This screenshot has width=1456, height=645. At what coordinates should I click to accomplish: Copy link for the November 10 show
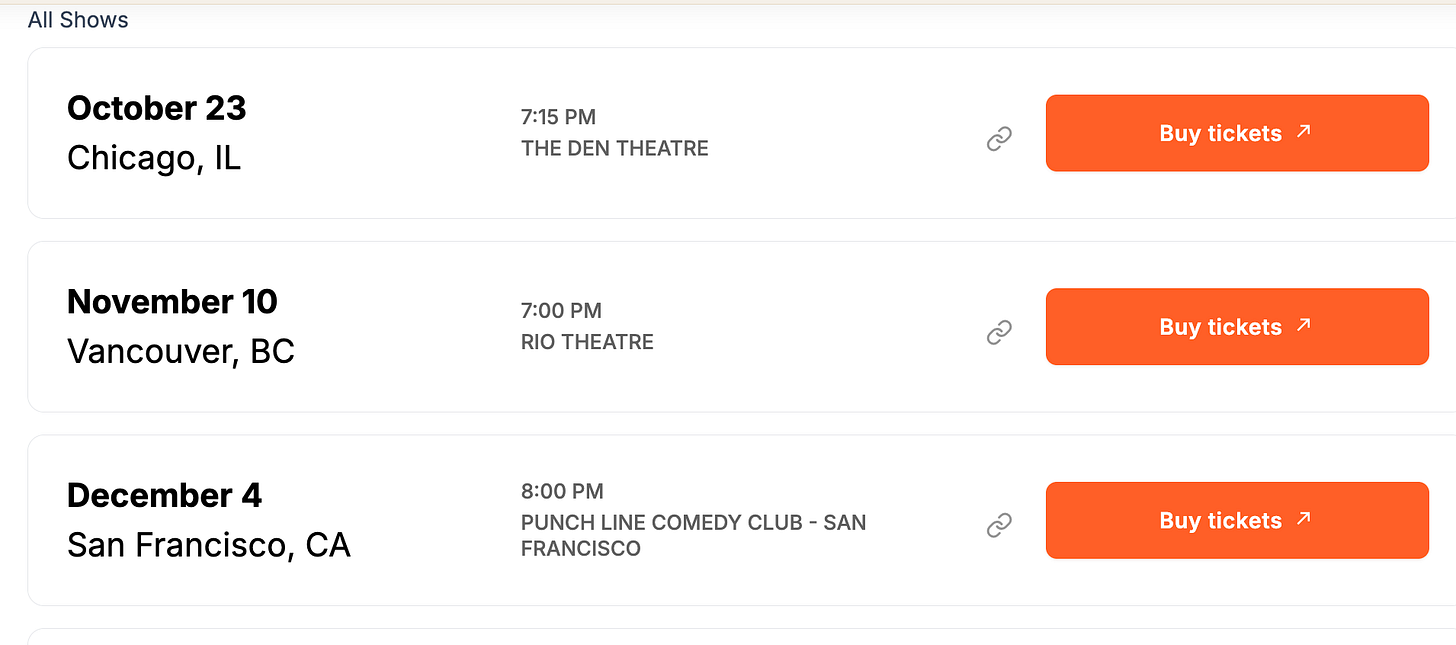(999, 333)
